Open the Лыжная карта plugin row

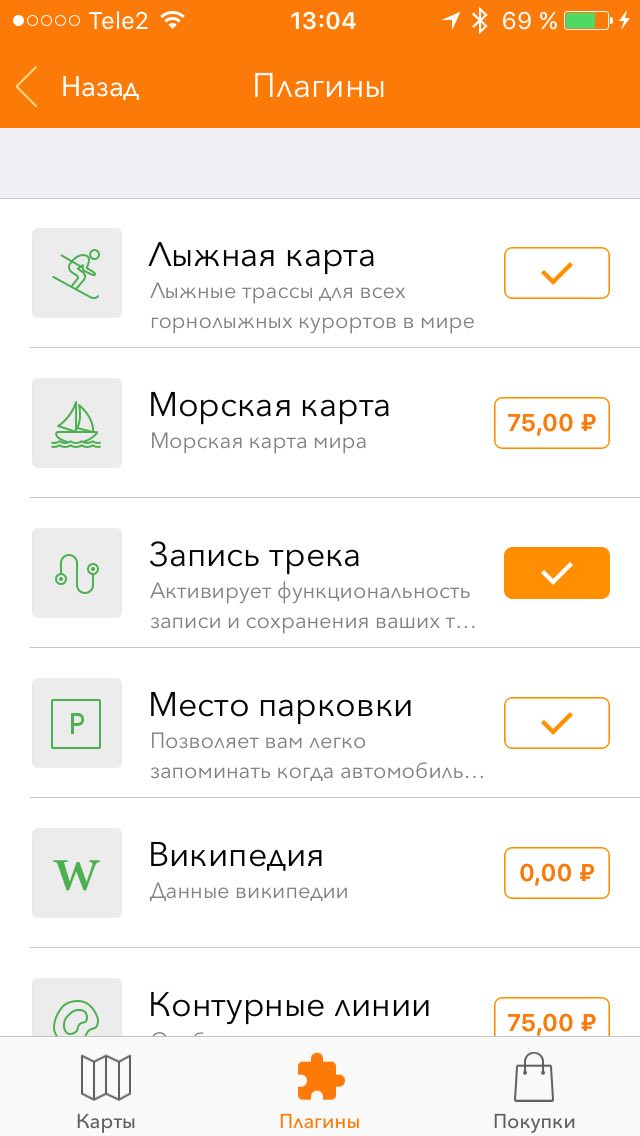coord(320,273)
